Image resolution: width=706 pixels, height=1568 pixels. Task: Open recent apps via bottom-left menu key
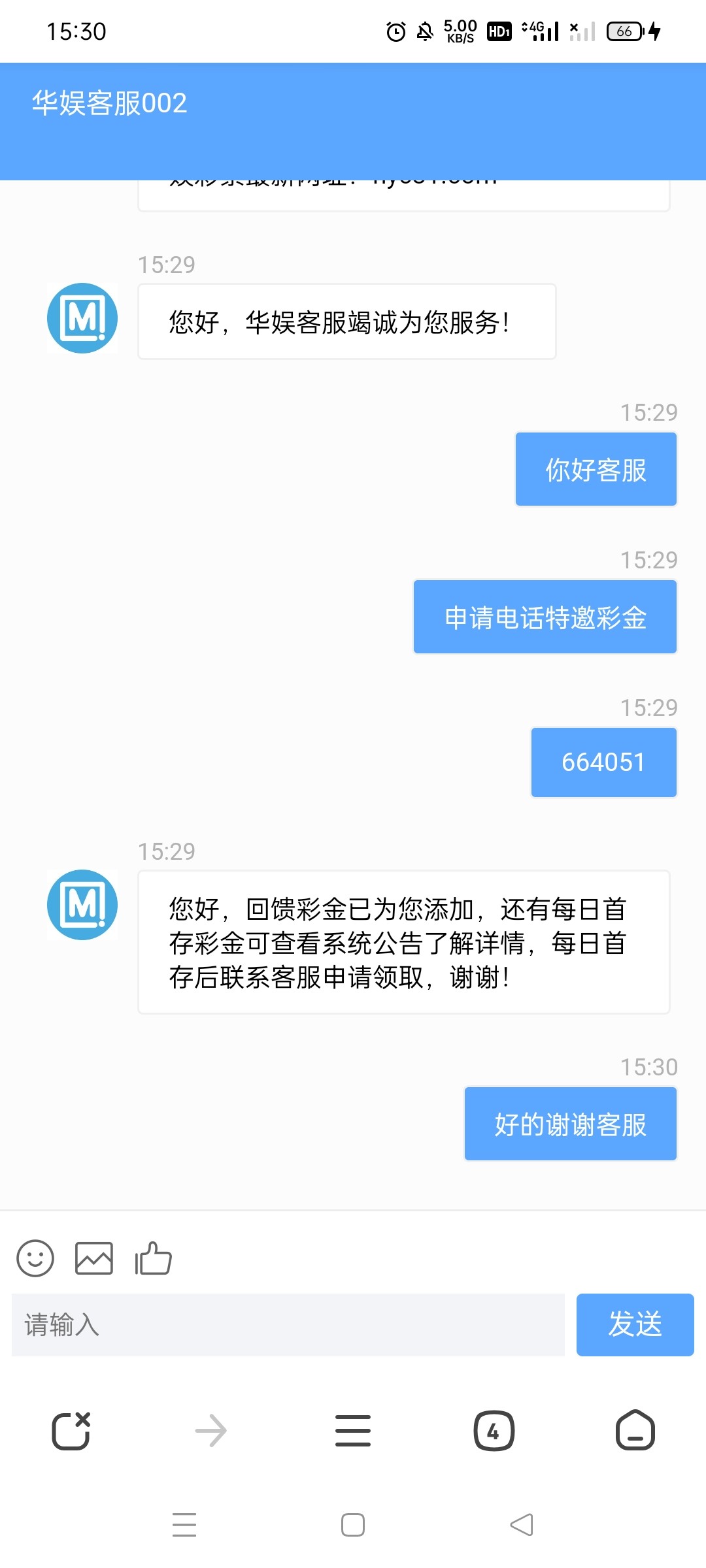click(x=185, y=1525)
